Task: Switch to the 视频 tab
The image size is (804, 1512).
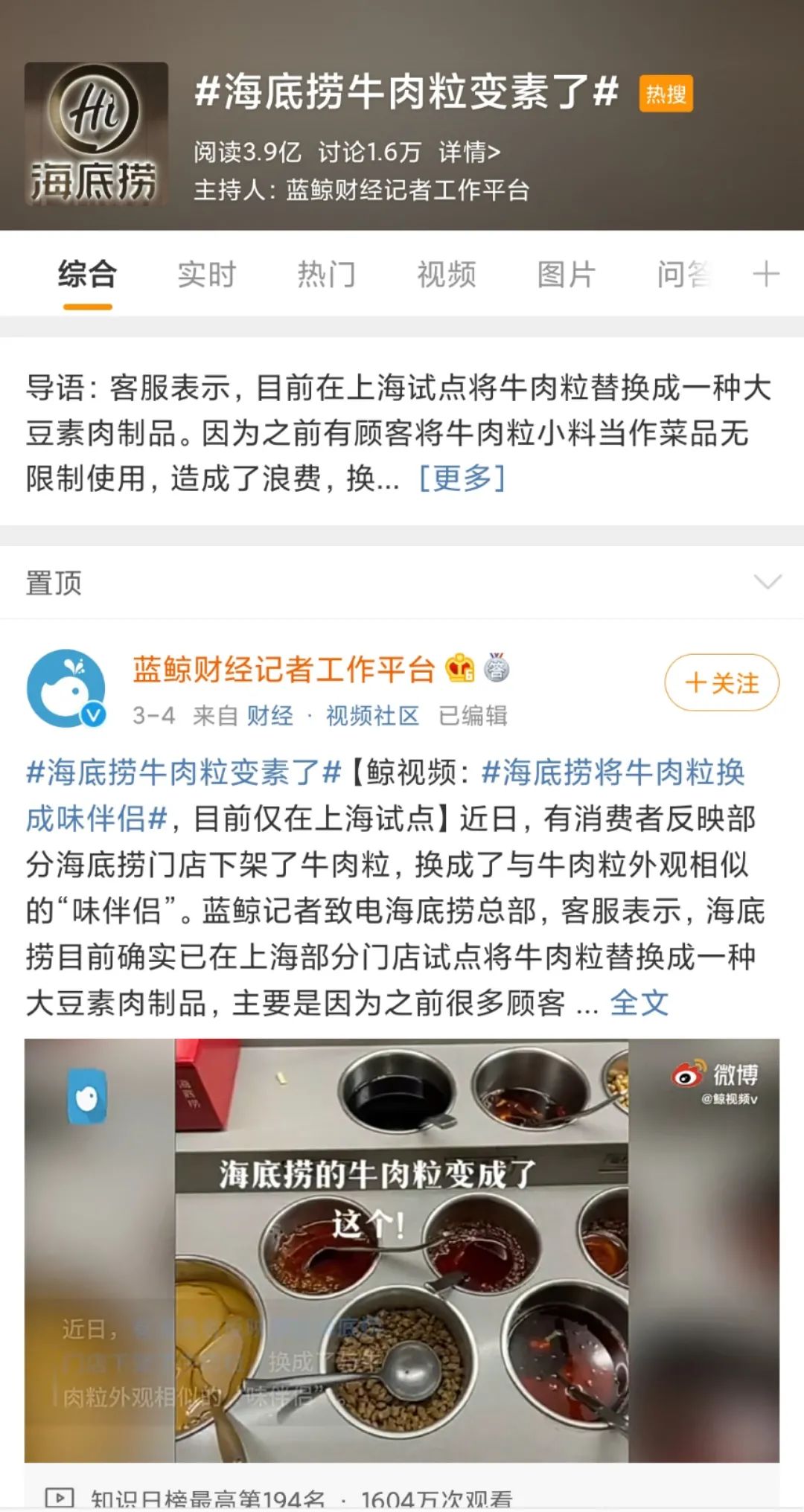Action: click(x=446, y=275)
